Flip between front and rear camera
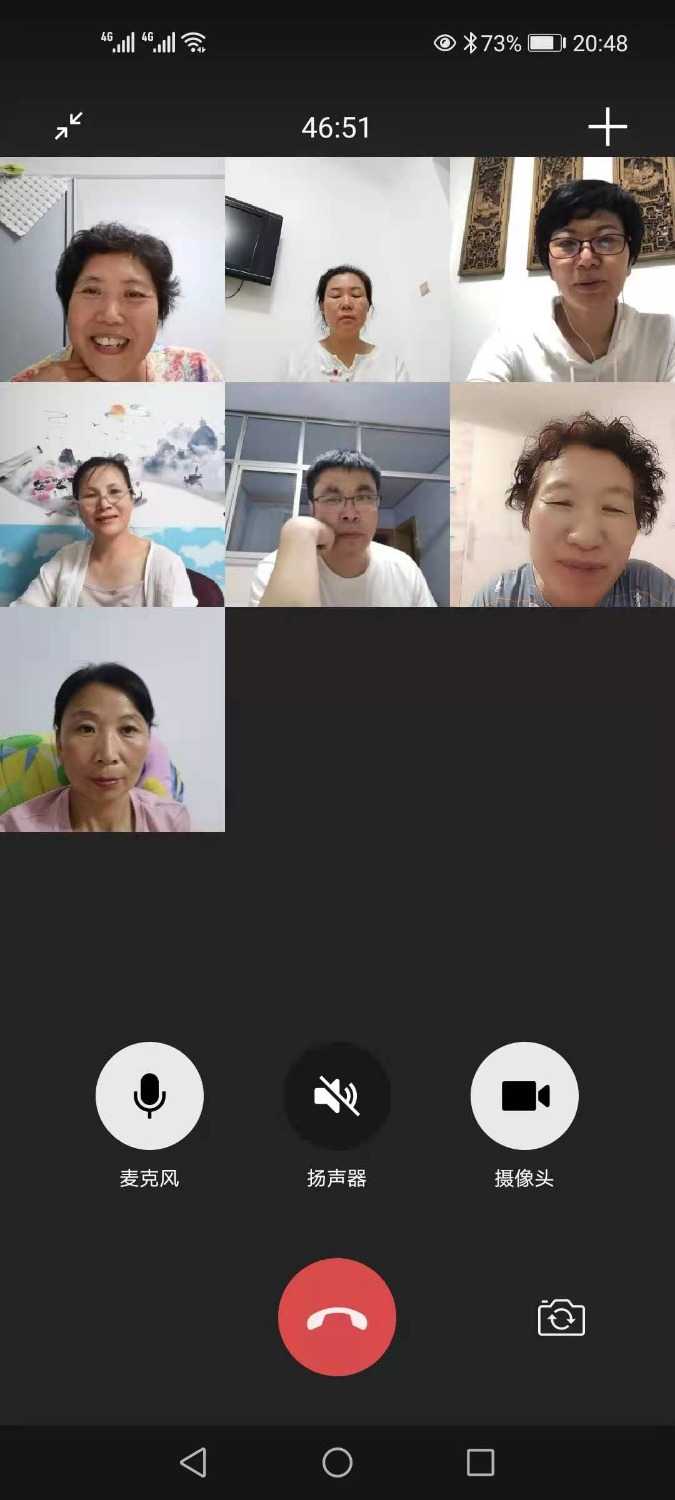Screen dimensions: 675x1500 [x=561, y=1317]
